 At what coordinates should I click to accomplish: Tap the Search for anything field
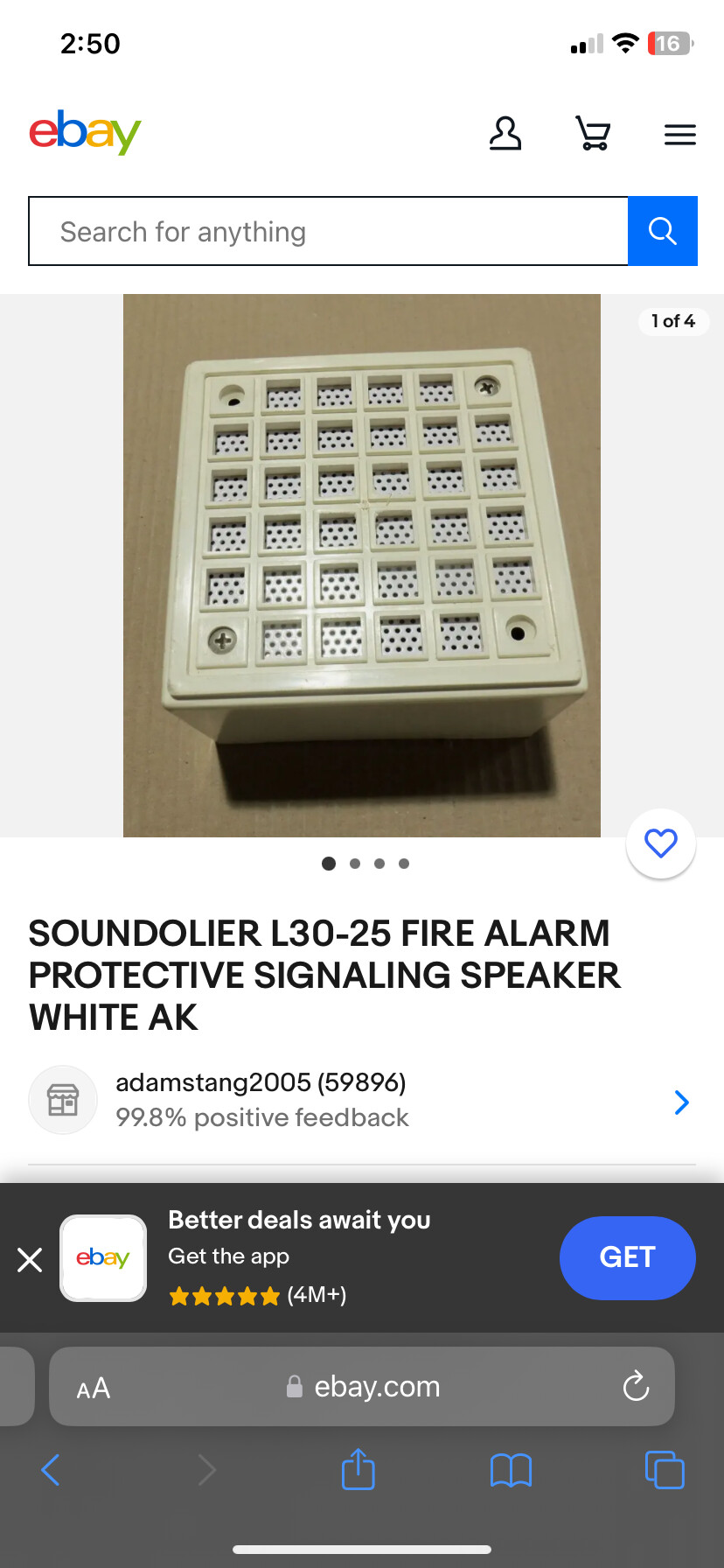(x=328, y=232)
